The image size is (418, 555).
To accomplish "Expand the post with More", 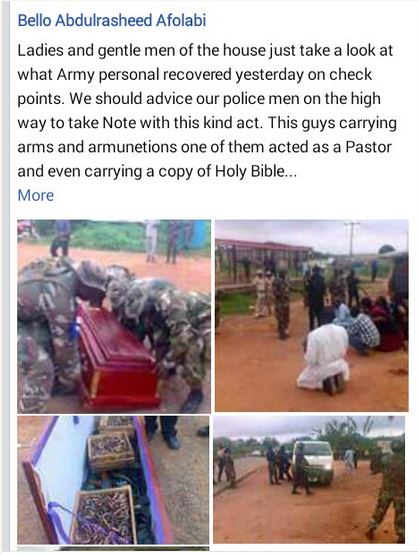I will click(x=36, y=195).
